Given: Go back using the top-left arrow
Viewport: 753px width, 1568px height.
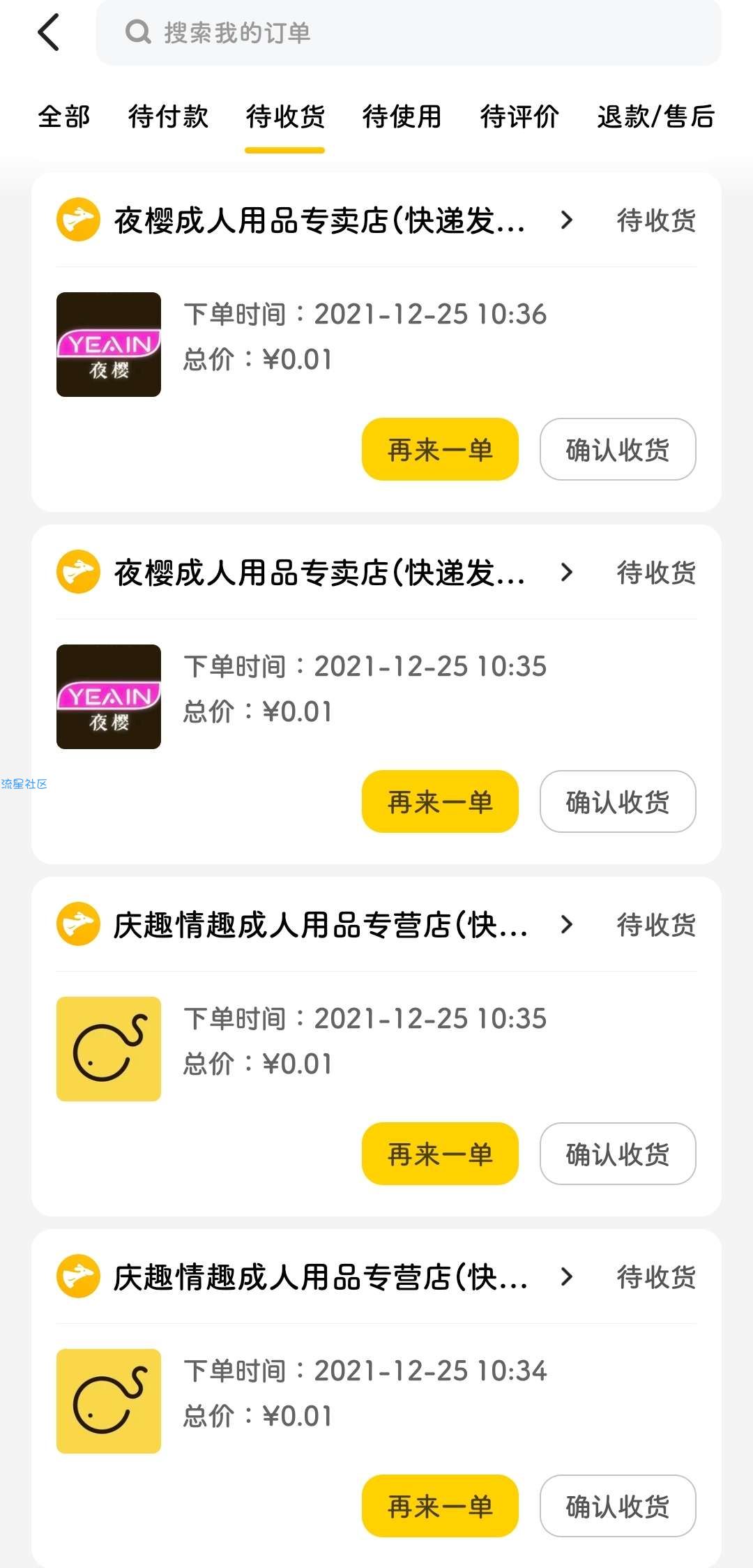Looking at the screenshot, I should click(x=49, y=32).
